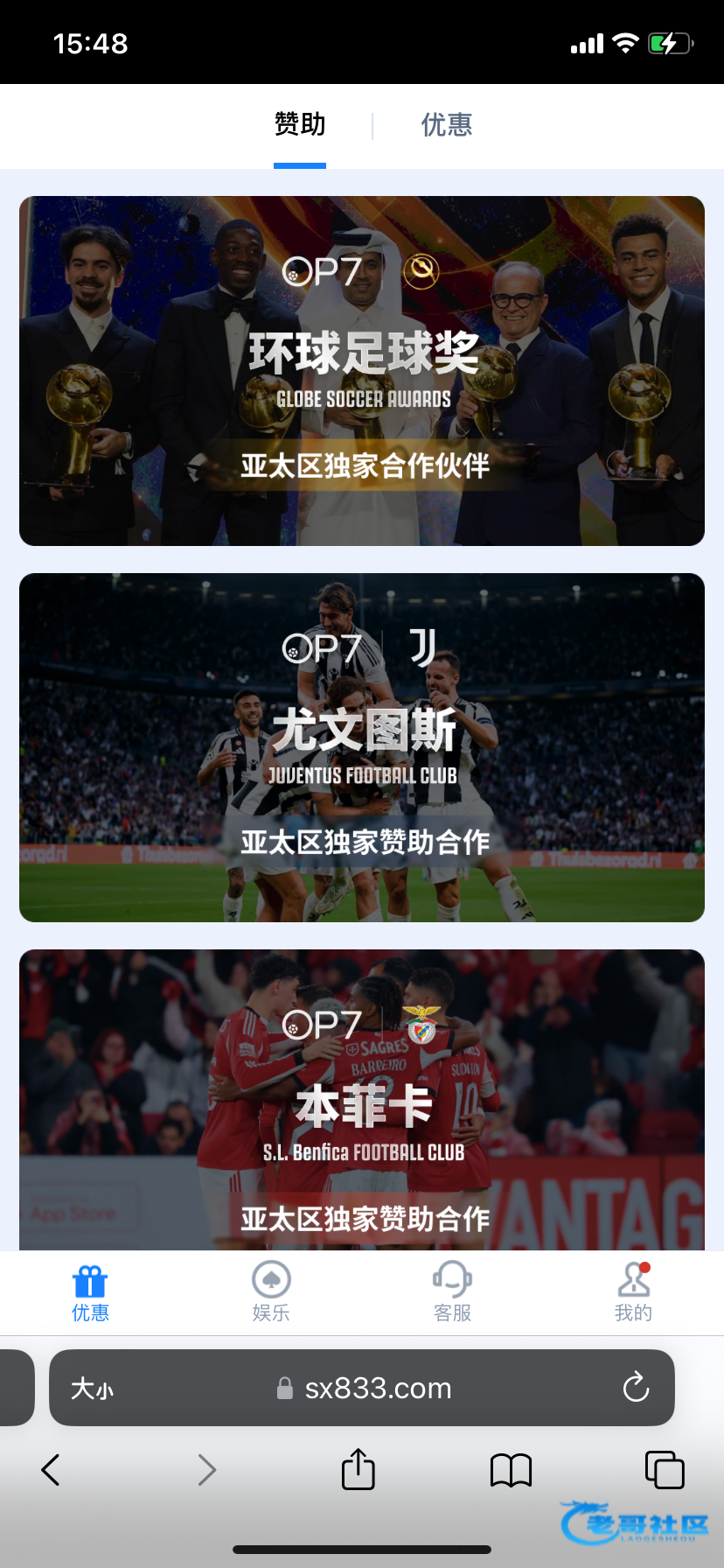Go back in the browser
Viewport: 724px width, 1568px height.
[x=51, y=1470]
